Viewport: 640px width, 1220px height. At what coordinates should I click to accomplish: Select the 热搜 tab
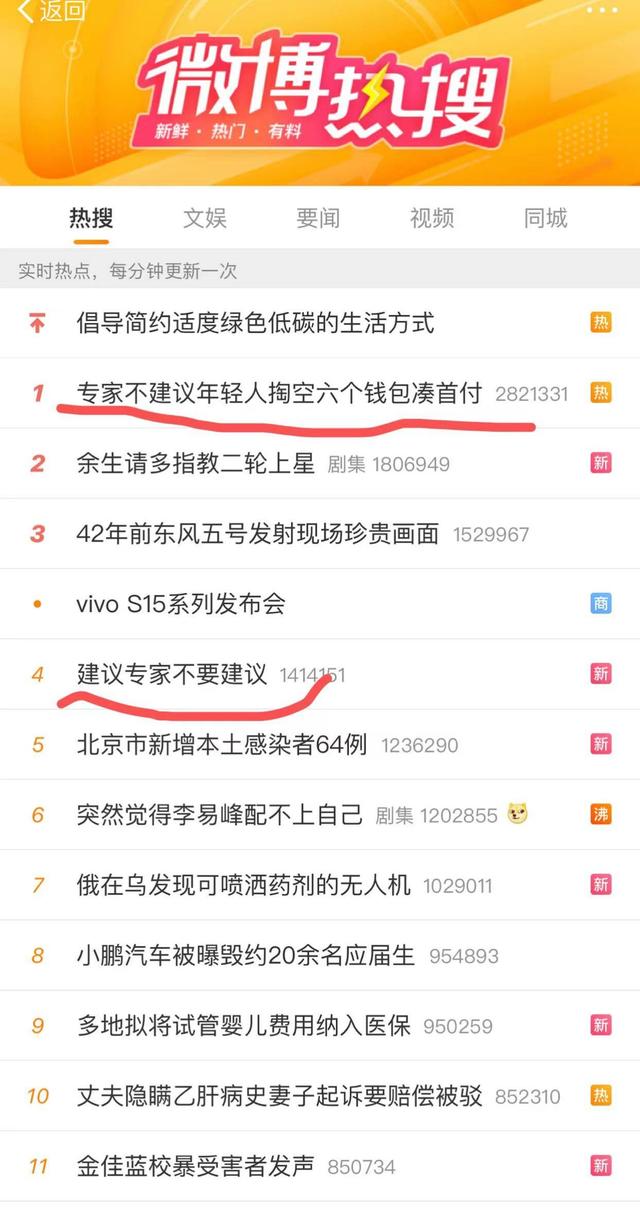point(91,218)
